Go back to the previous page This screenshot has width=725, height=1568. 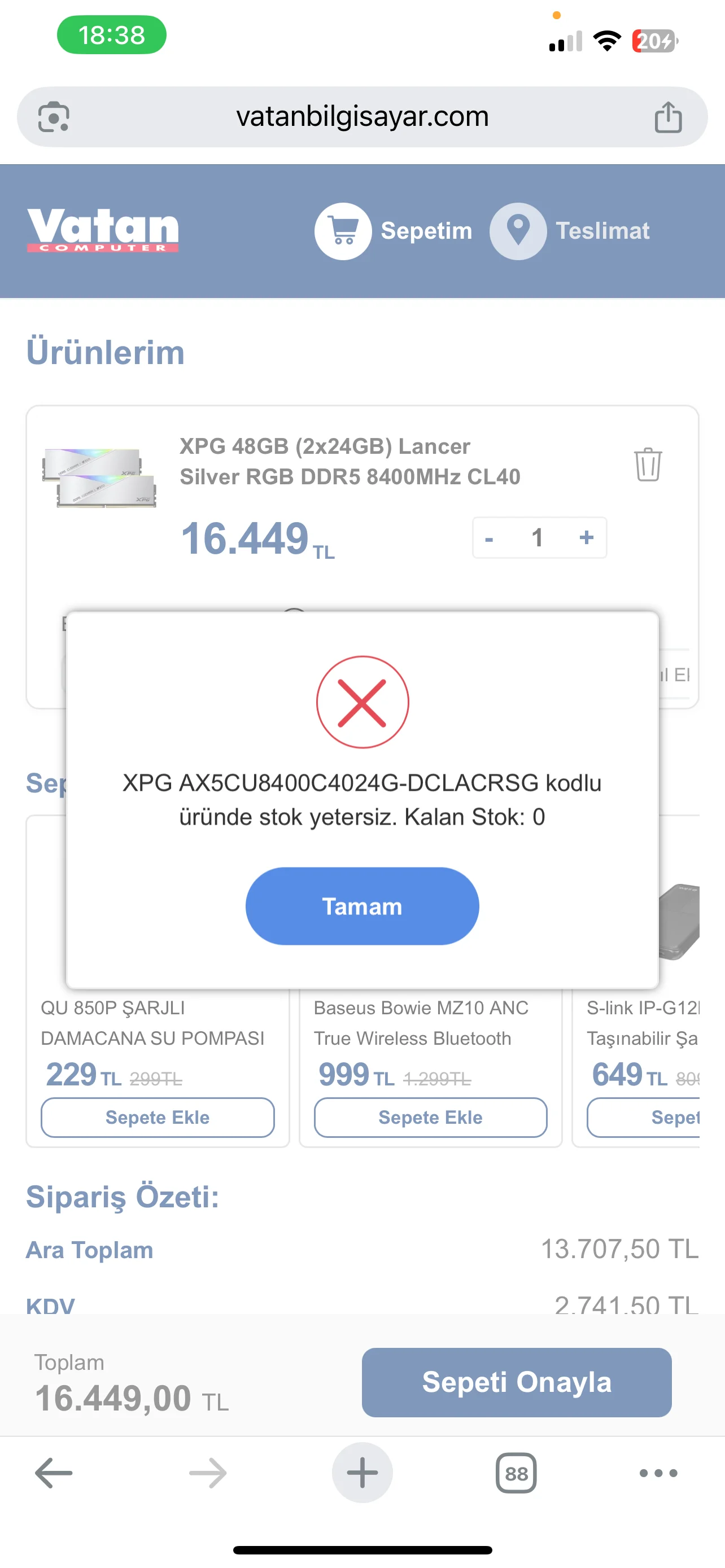tap(54, 1473)
